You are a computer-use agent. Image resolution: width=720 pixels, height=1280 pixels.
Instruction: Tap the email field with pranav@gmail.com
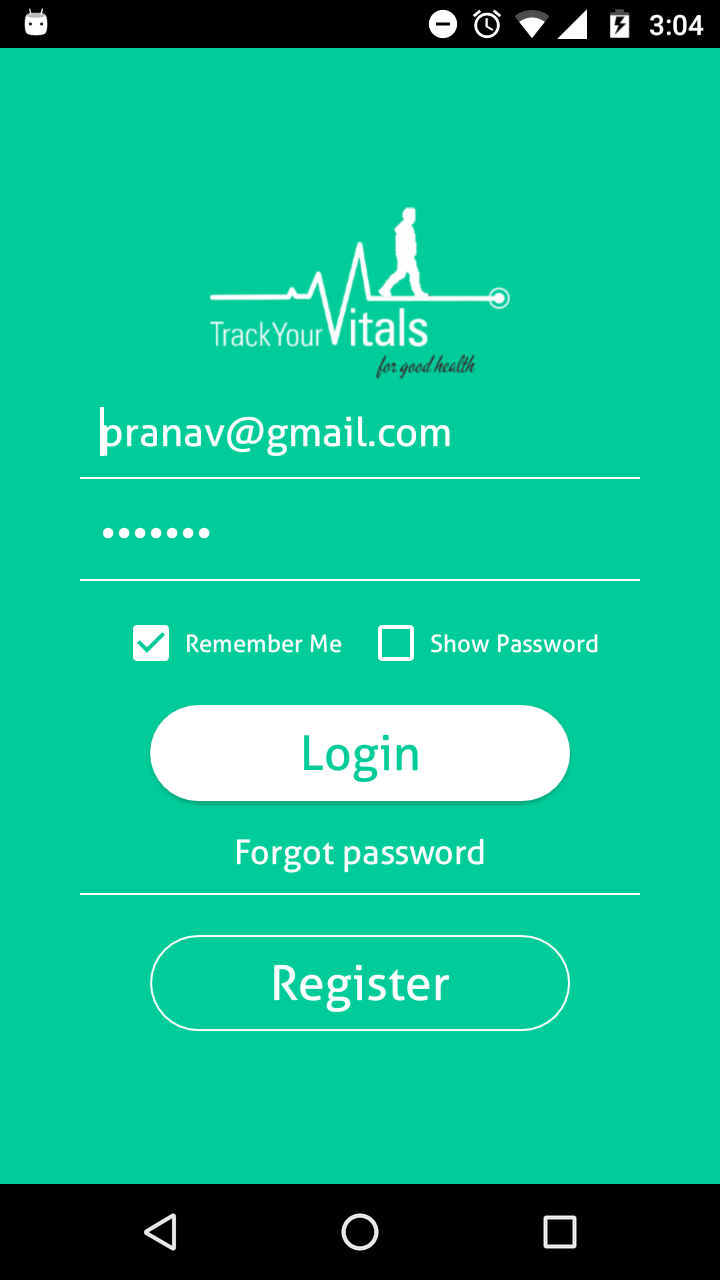360,434
